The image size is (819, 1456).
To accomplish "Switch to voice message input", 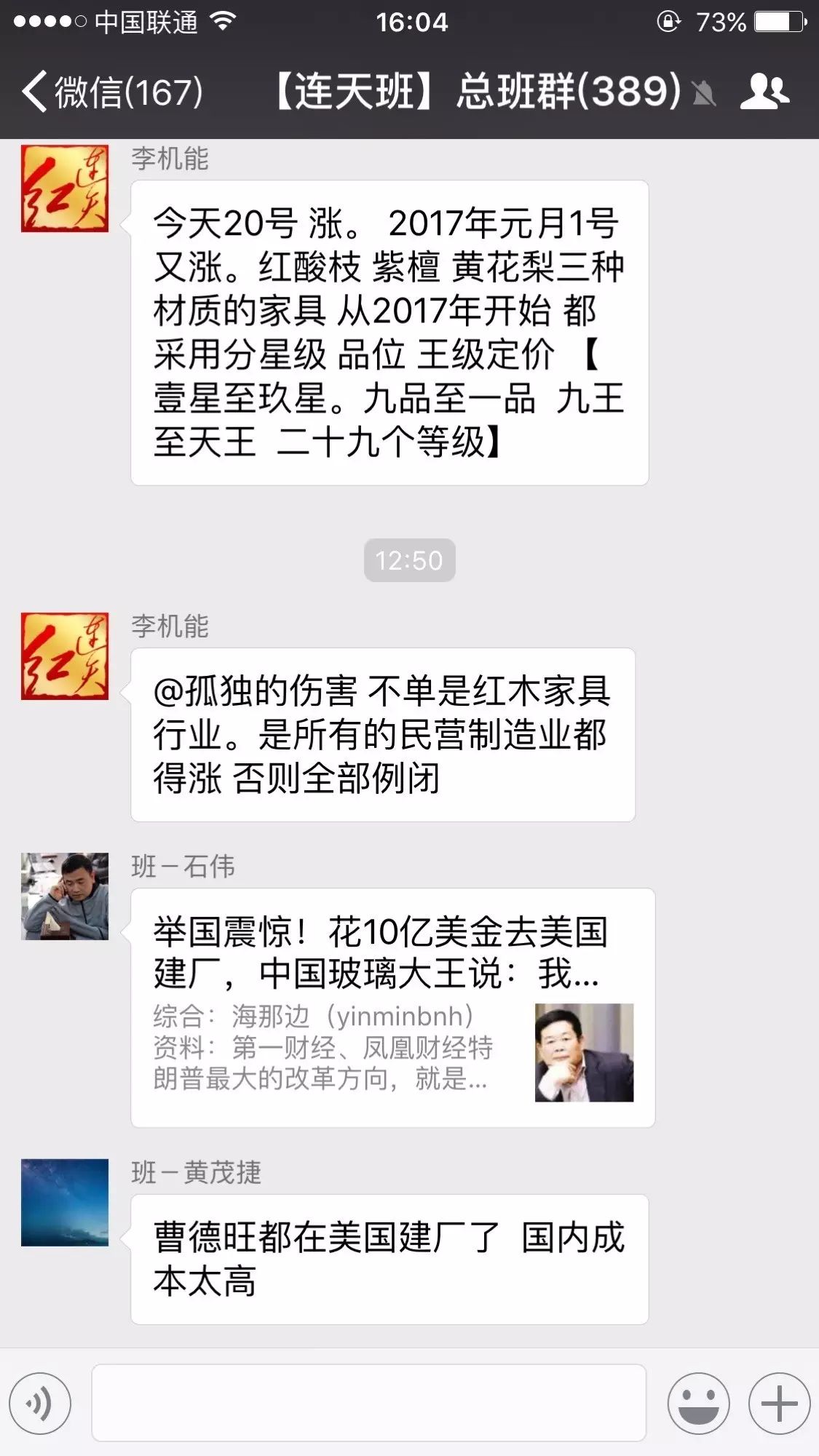I will (40, 1403).
